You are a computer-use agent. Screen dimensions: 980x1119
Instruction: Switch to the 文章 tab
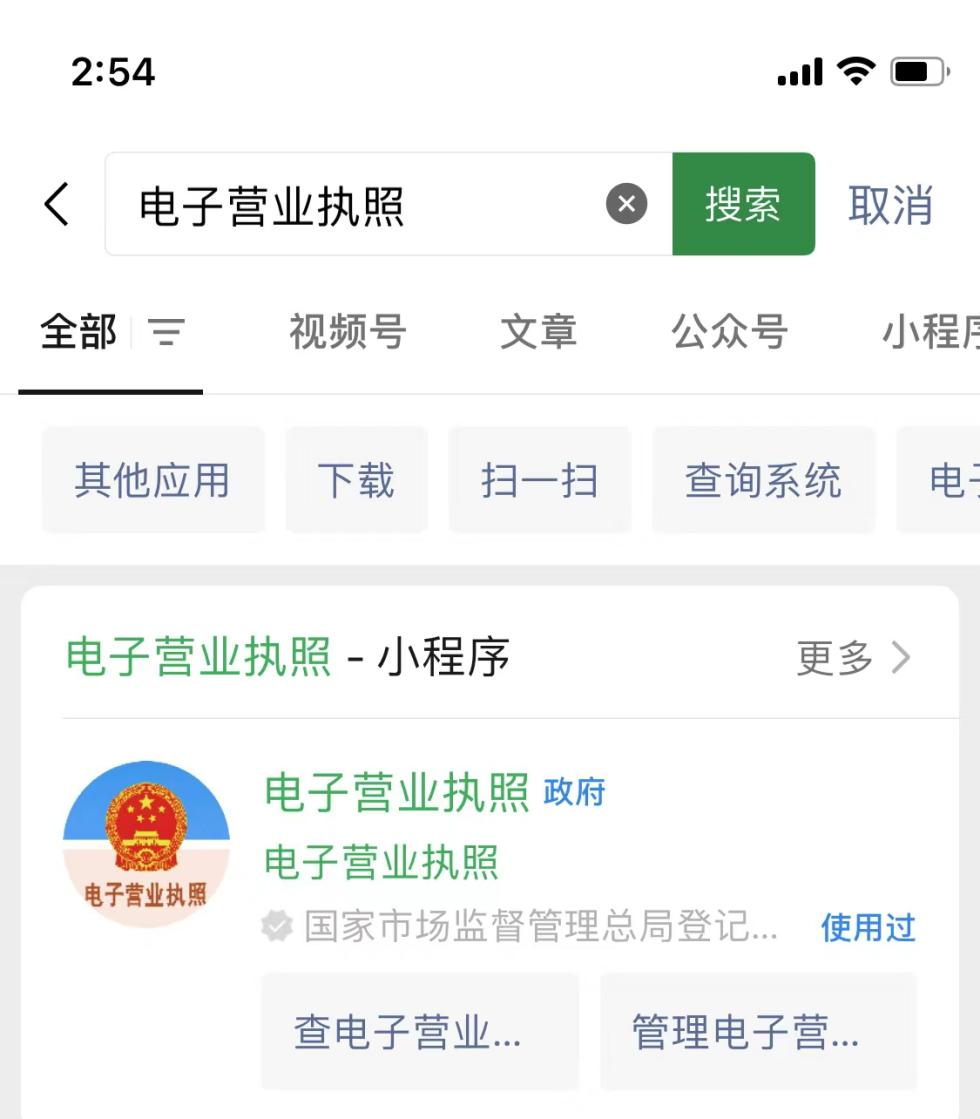click(538, 332)
